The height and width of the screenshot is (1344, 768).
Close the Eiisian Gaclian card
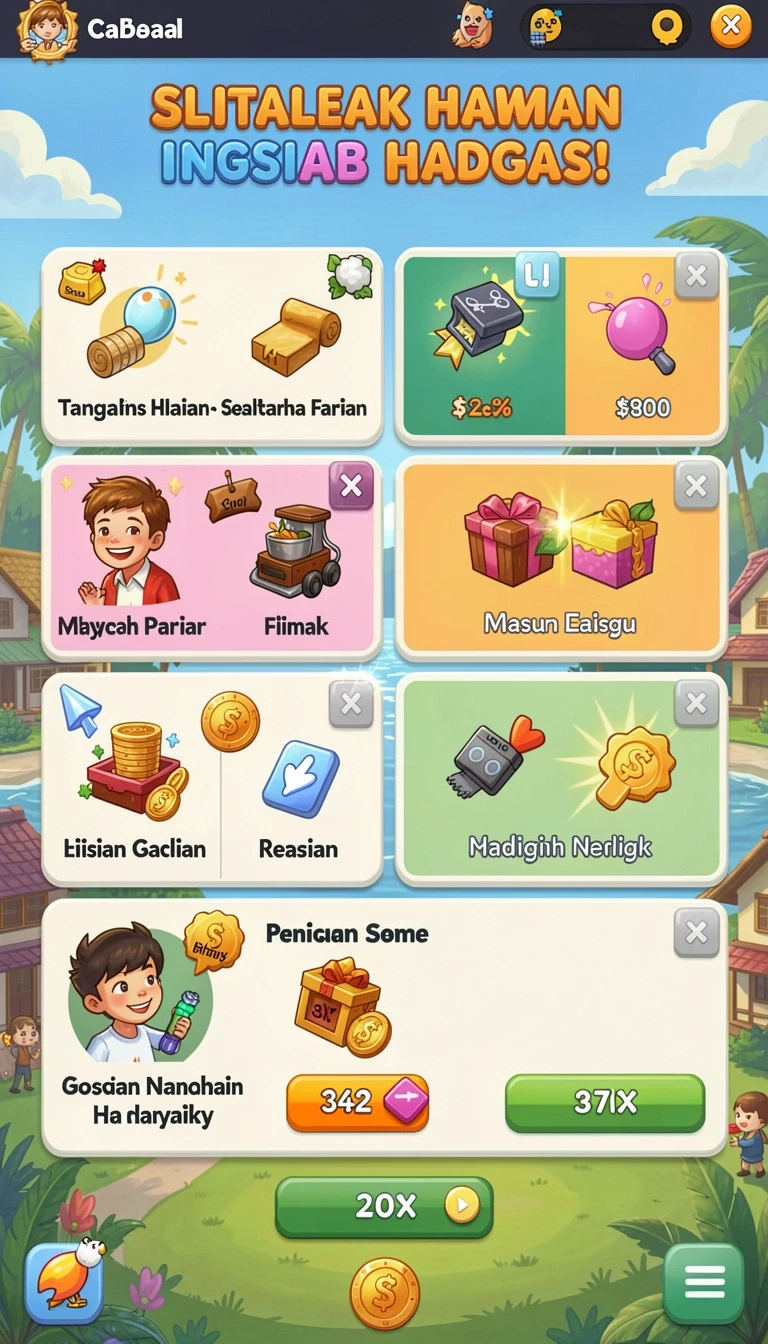click(x=351, y=704)
